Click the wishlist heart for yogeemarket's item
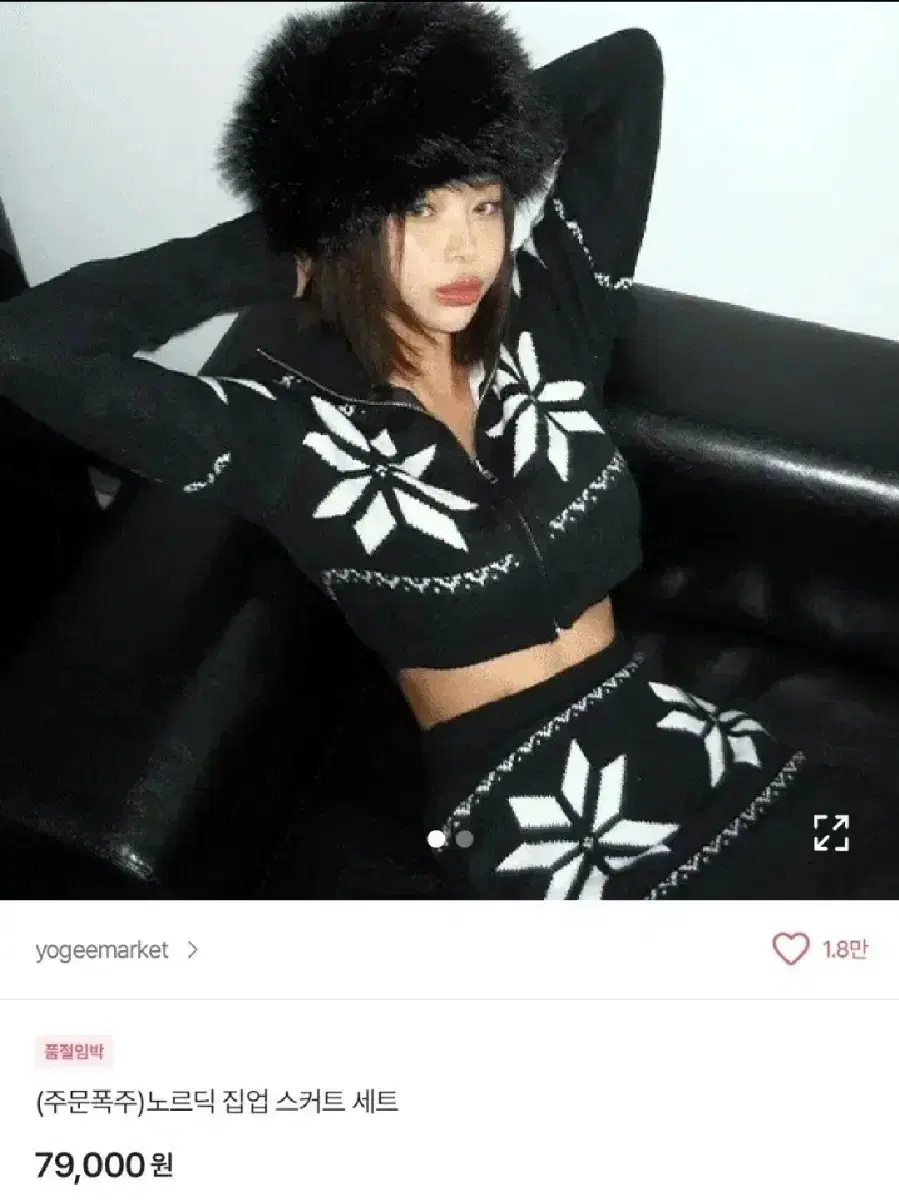899x1200 pixels. click(790, 952)
